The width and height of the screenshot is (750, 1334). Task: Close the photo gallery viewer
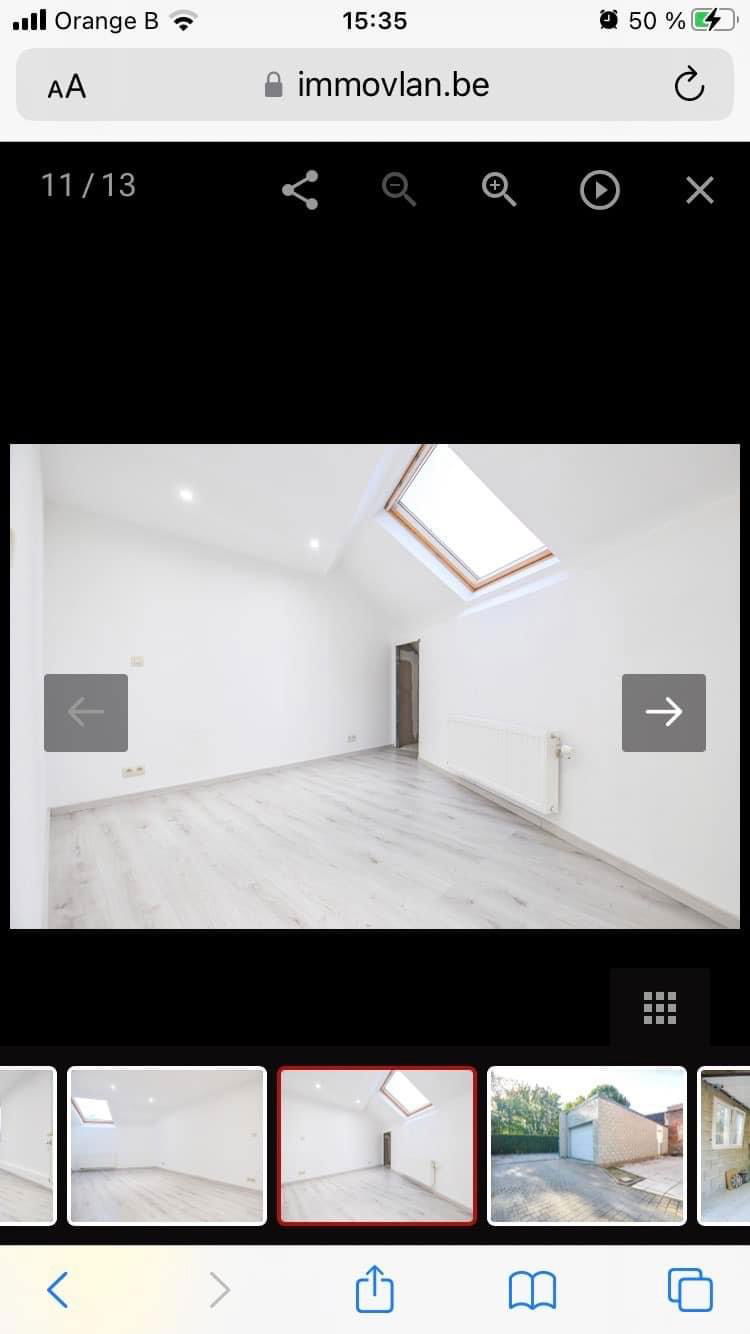point(699,190)
